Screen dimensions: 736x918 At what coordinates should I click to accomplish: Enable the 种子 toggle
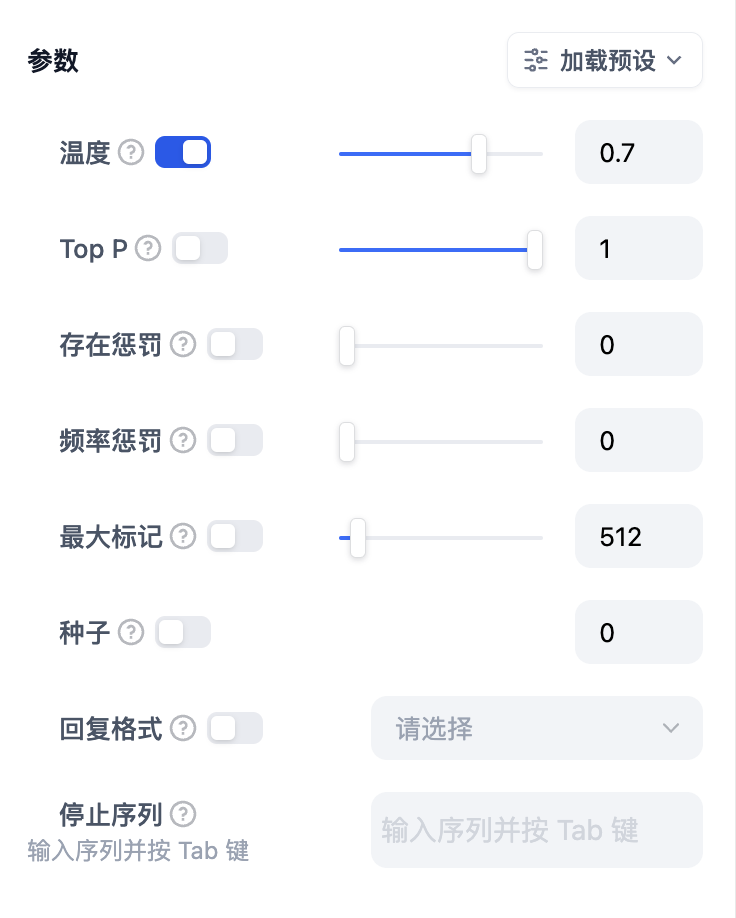coord(183,632)
